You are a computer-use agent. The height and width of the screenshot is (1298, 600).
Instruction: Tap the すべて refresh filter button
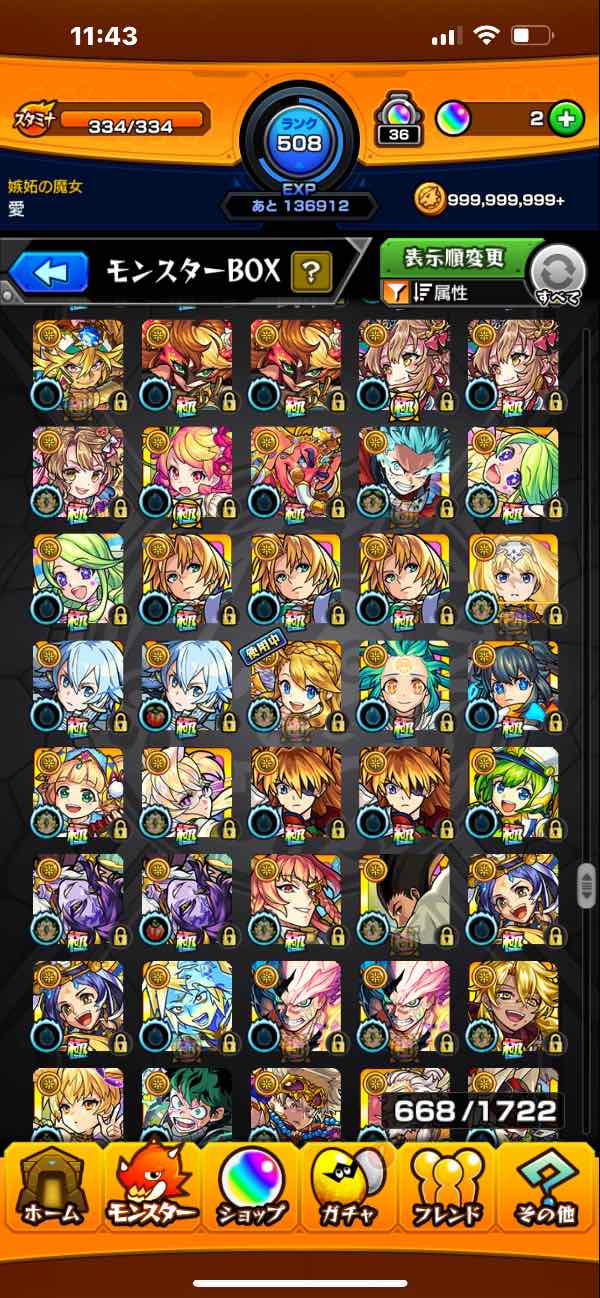point(558,275)
